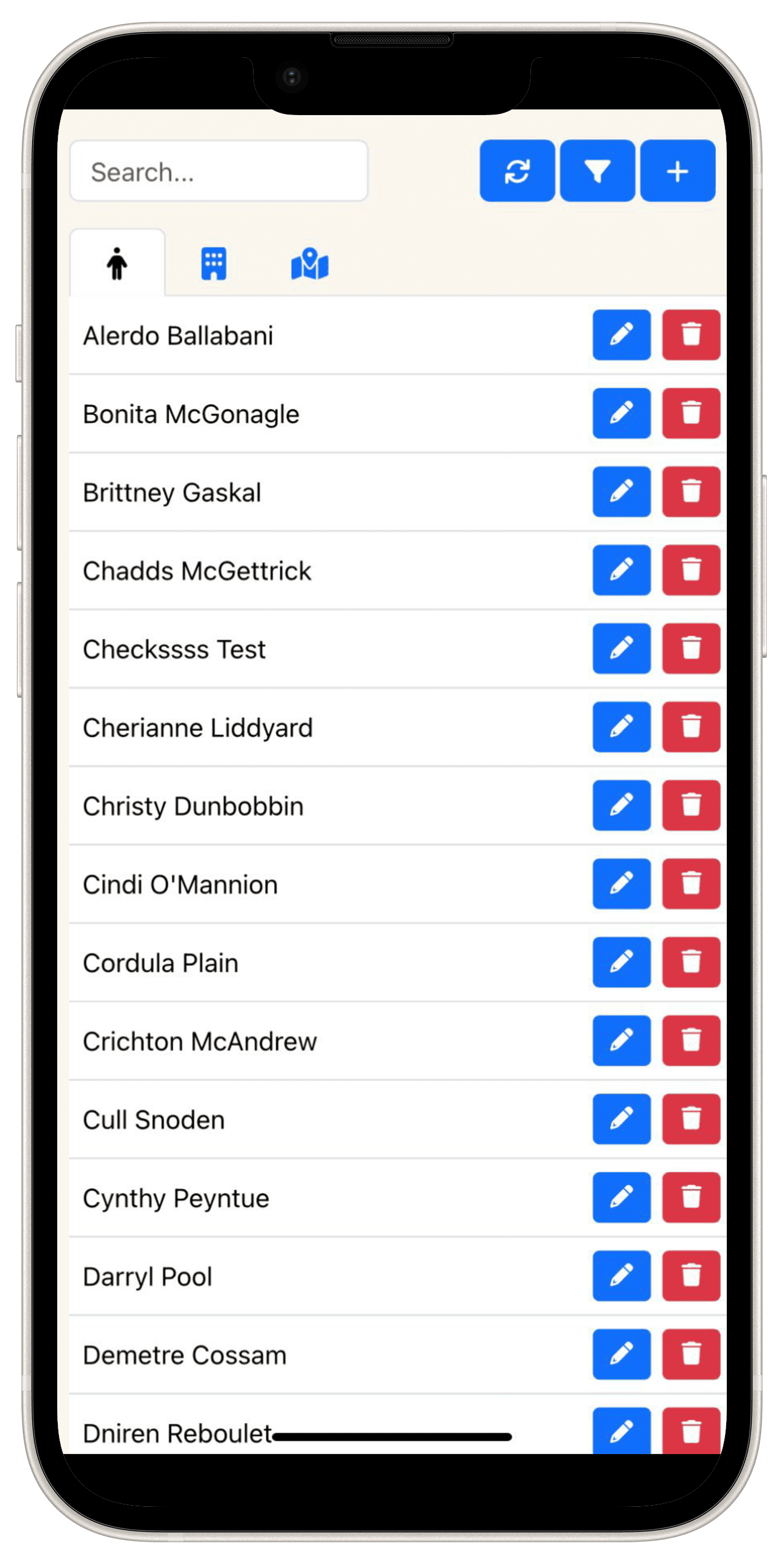
Task: Open the filter options
Action: (597, 171)
